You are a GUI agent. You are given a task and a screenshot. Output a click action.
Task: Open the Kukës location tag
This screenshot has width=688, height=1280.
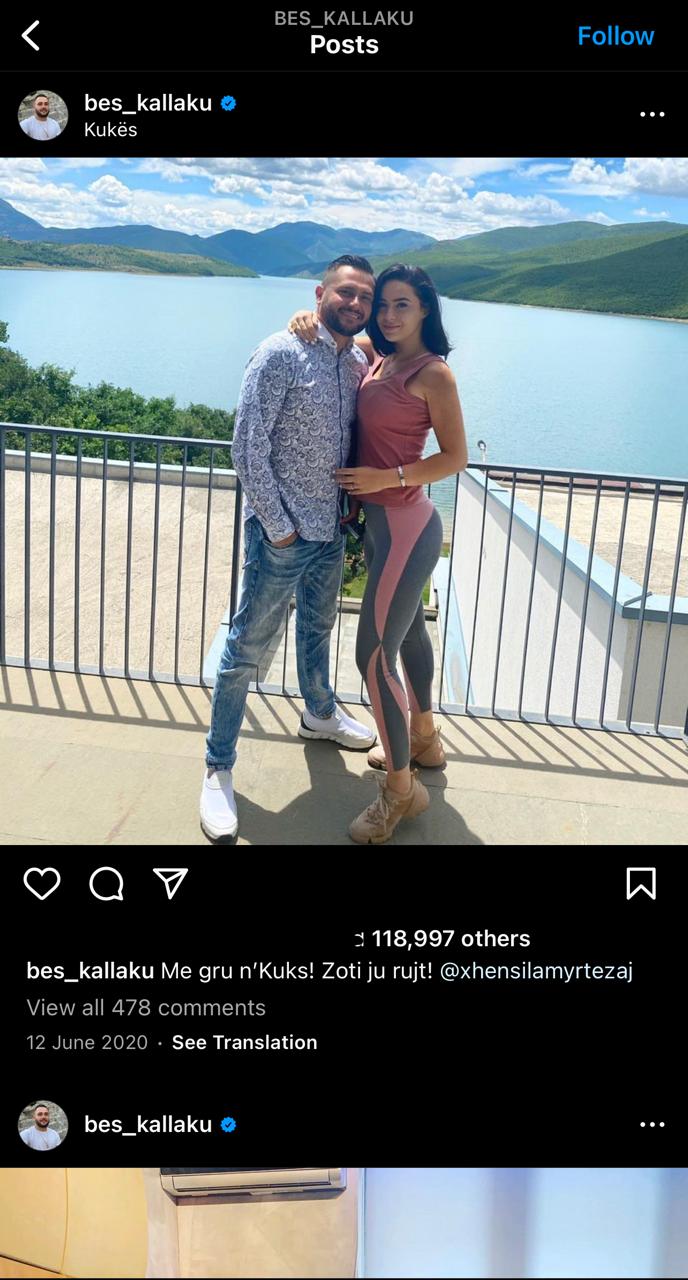pos(110,130)
